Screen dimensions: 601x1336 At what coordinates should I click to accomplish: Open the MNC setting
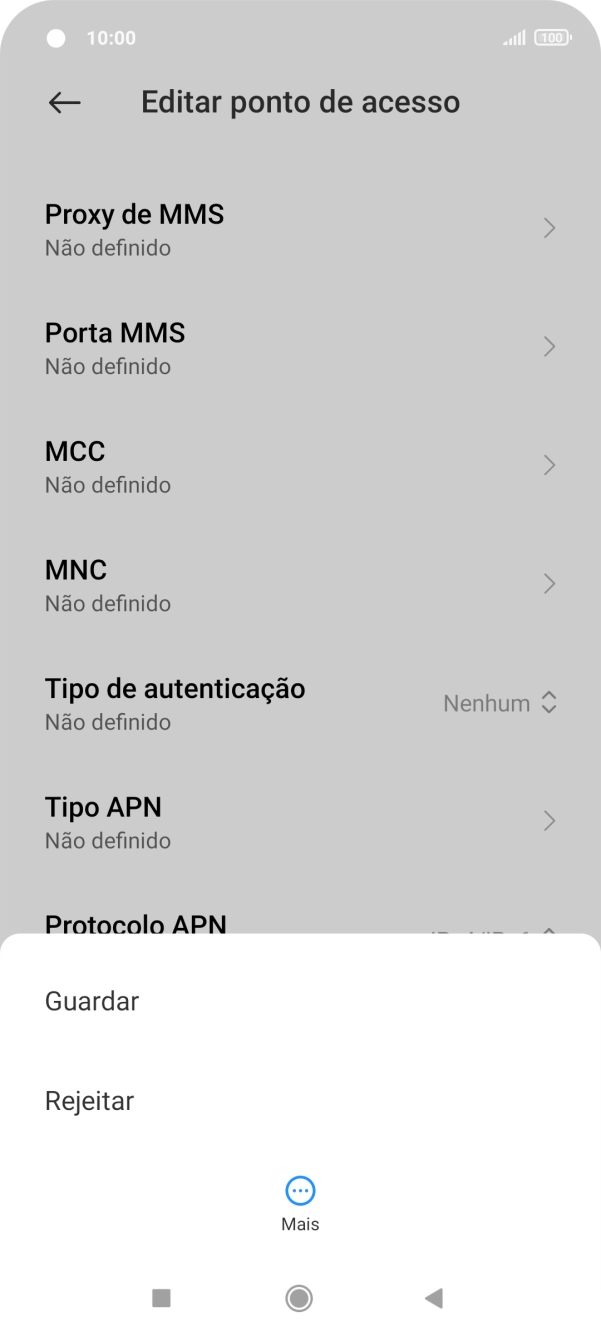click(300, 584)
